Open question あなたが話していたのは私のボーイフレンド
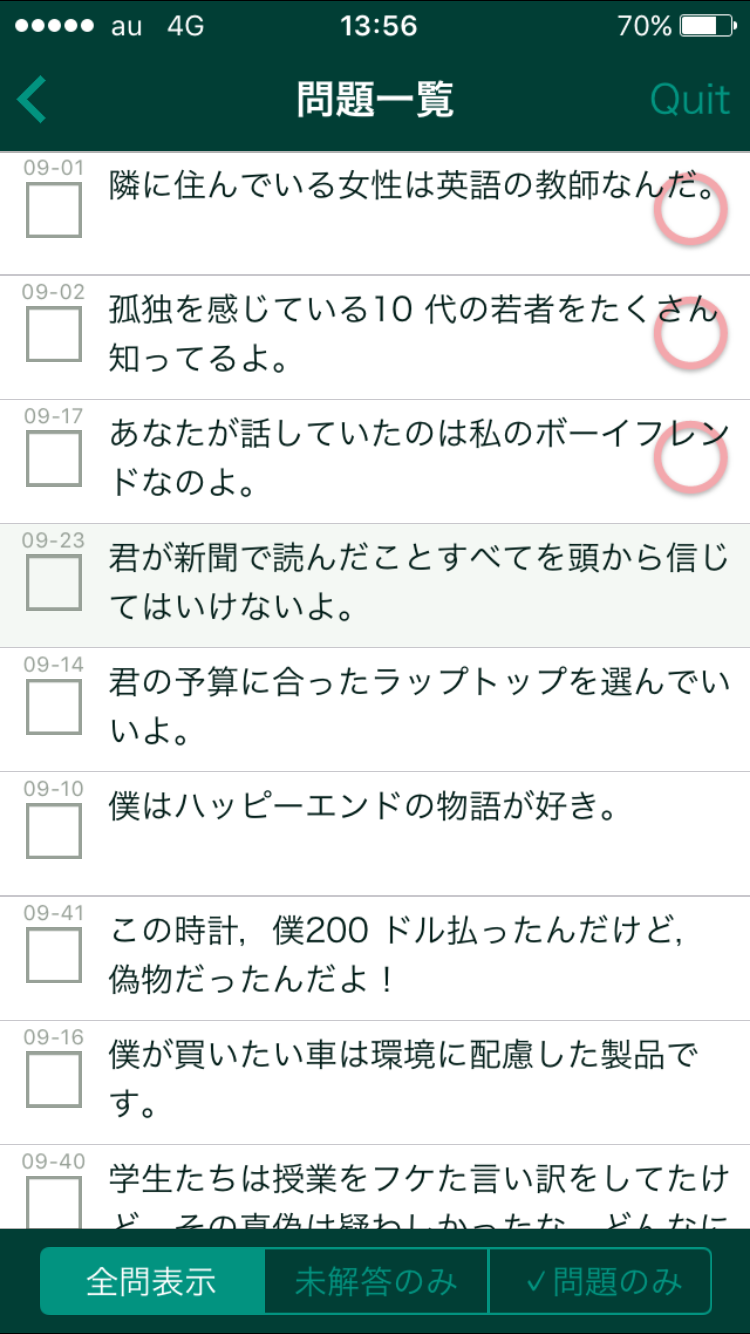Viewport: 750px width, 1334px height. click(375, 461)
